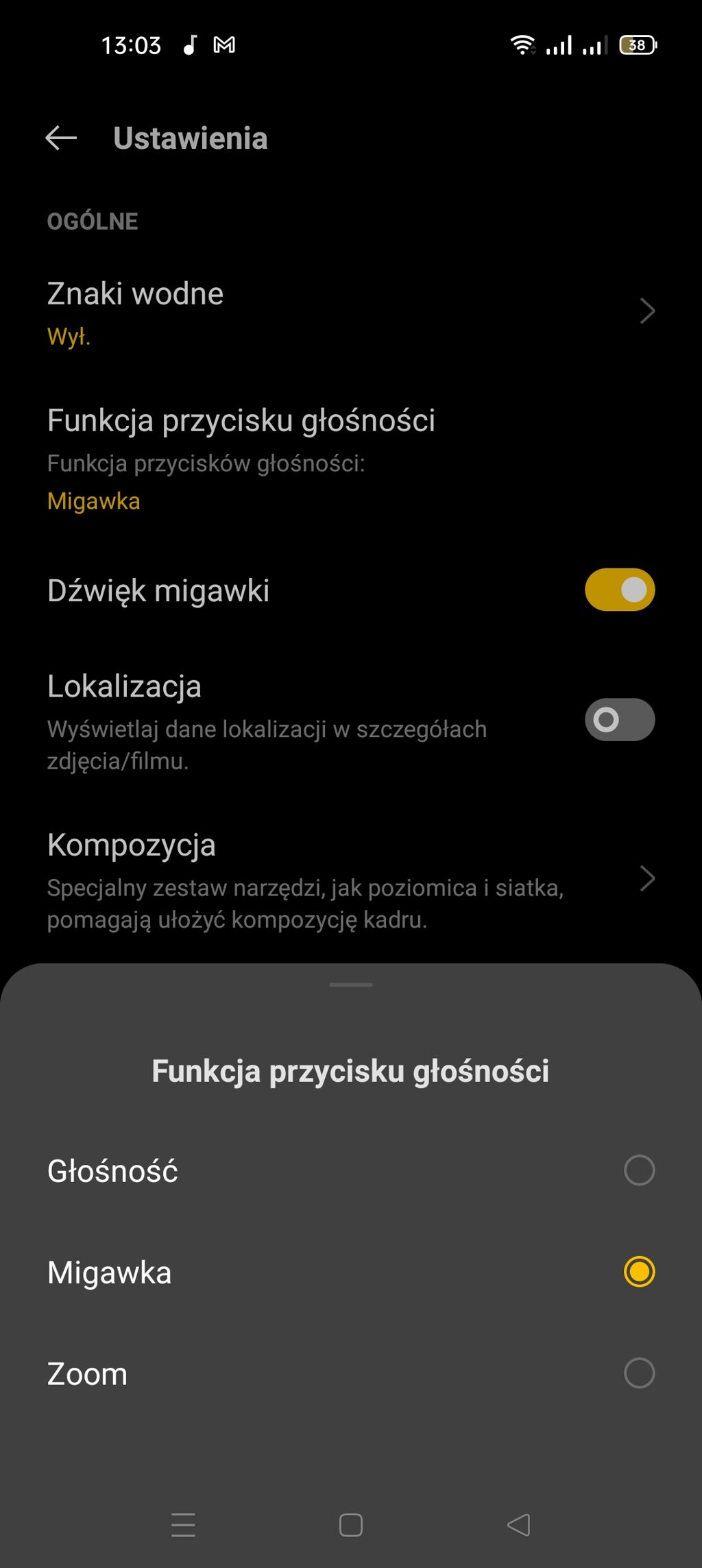Tap the system home button
The width and height of the screenshot is (702, 1568).
pos(350,1525)
